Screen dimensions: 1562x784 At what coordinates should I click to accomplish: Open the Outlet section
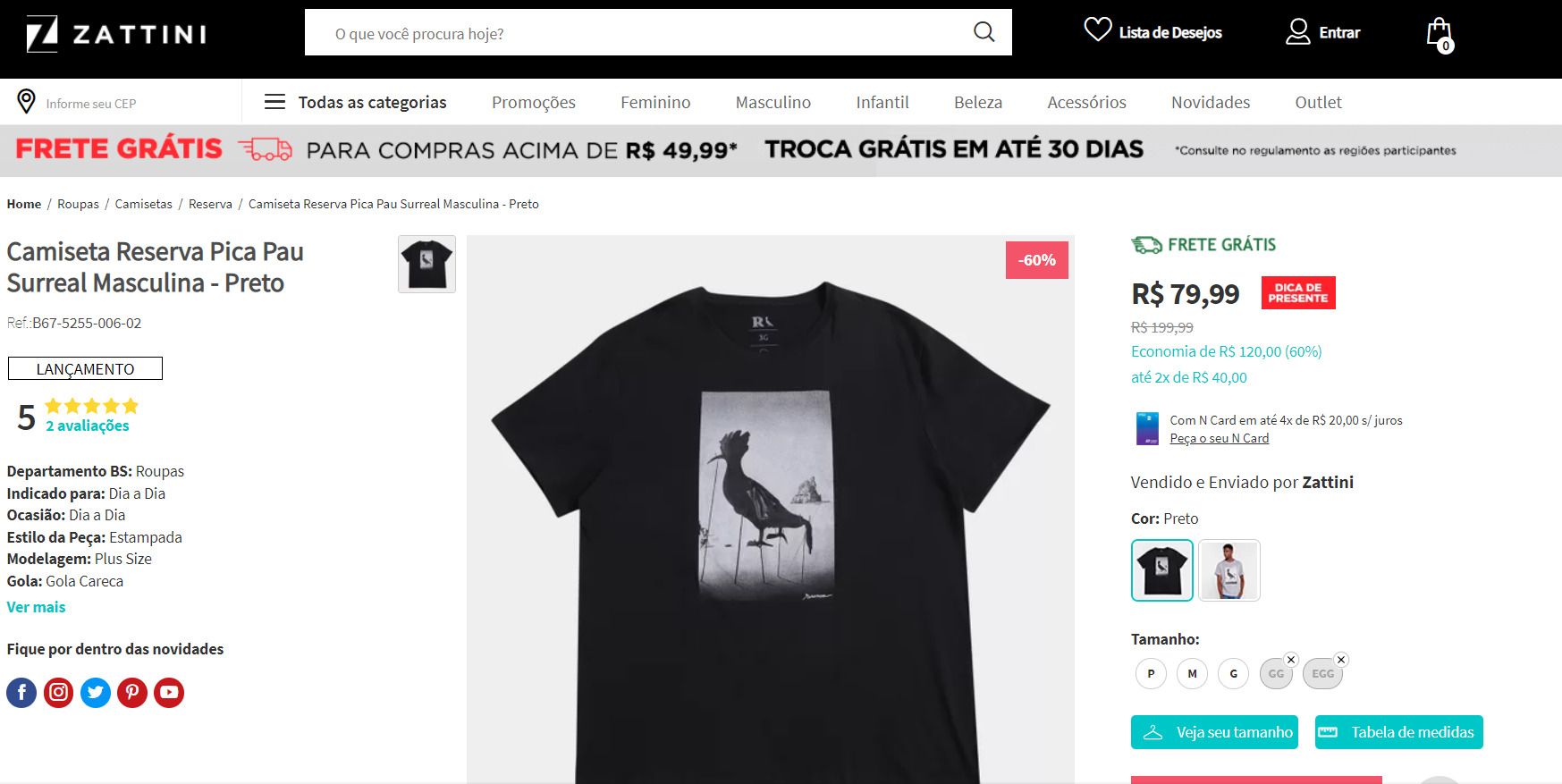tap(1318, 102)
